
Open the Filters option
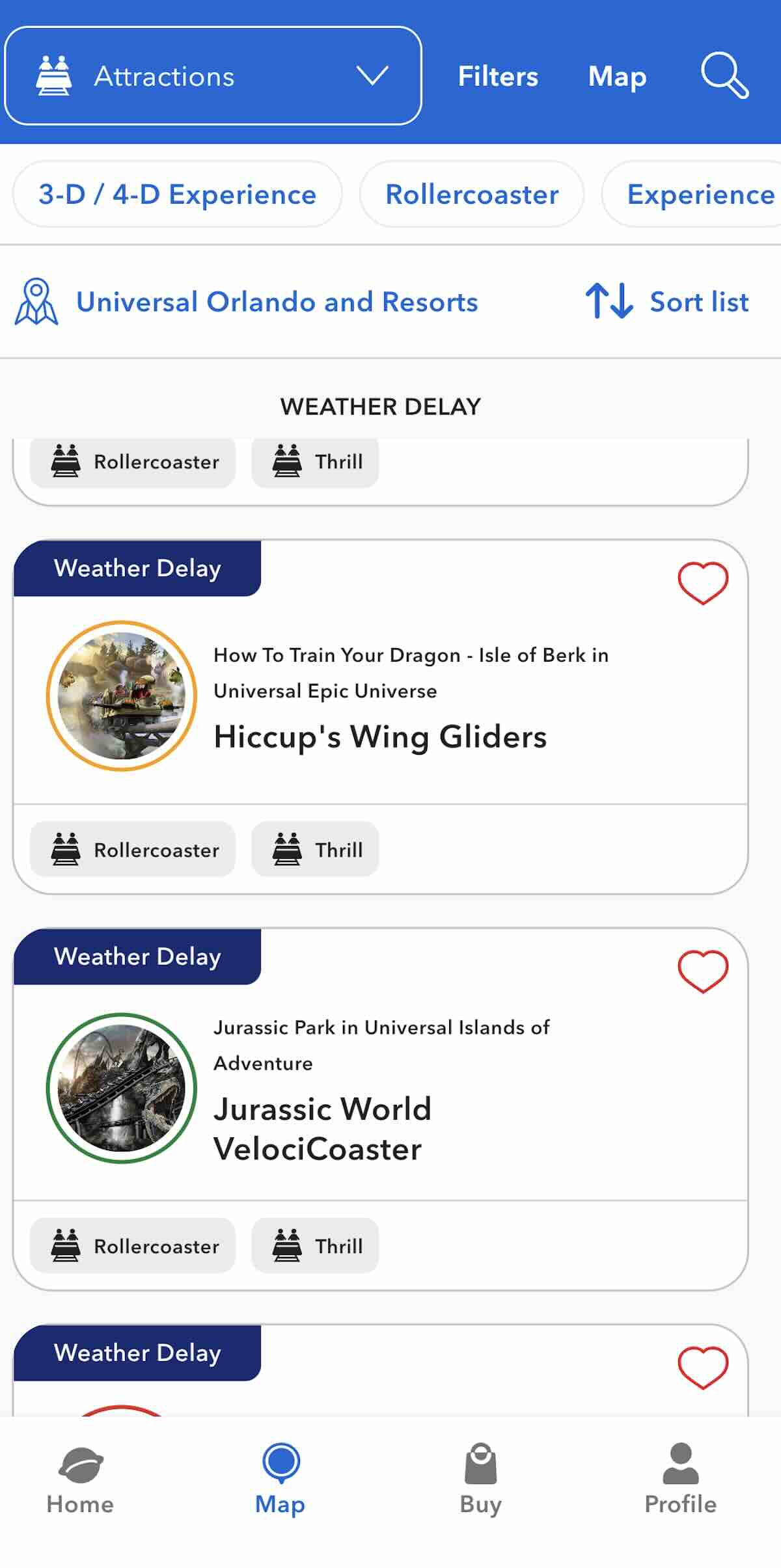498,76
